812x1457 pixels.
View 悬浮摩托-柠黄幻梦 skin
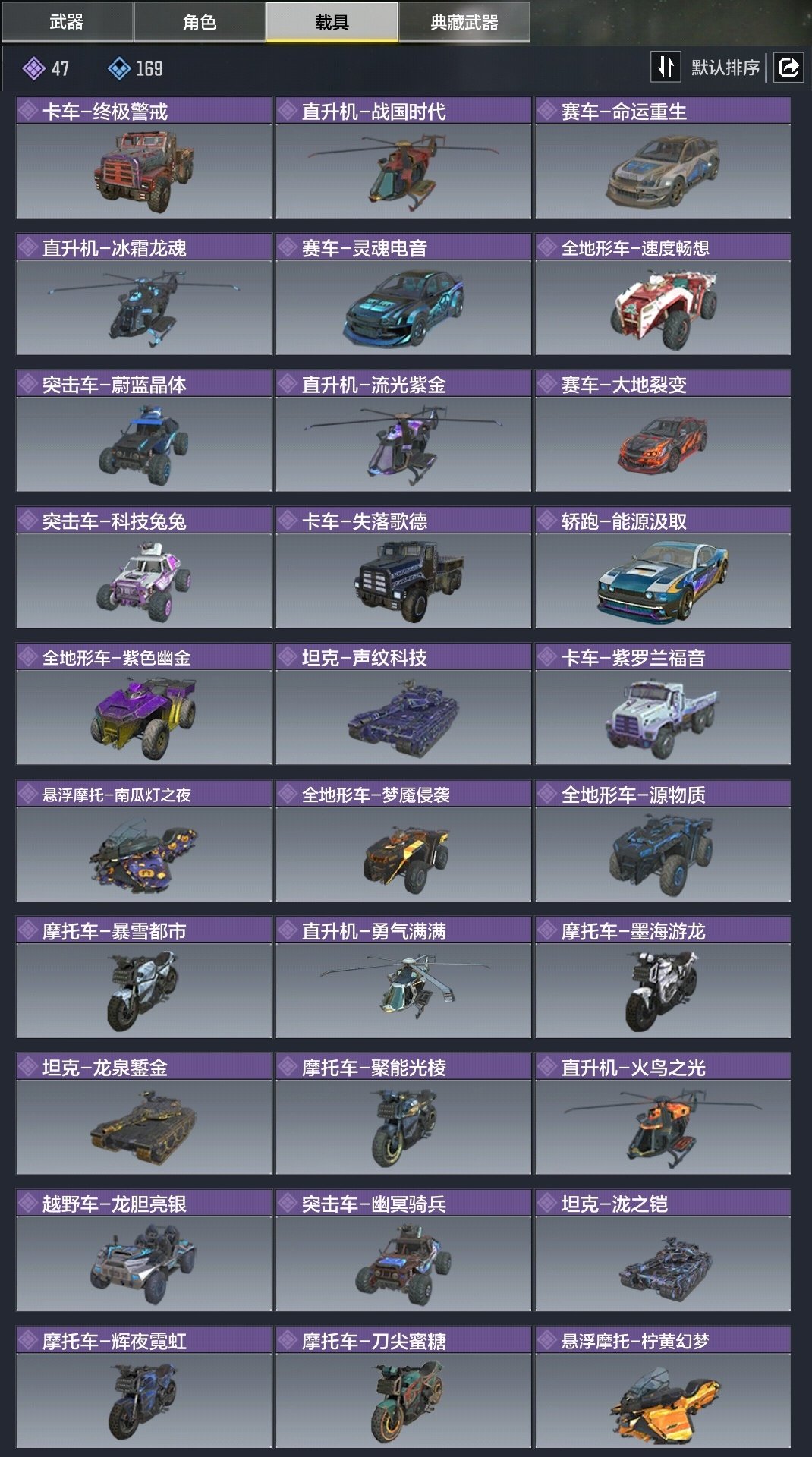coord(663,1387)
